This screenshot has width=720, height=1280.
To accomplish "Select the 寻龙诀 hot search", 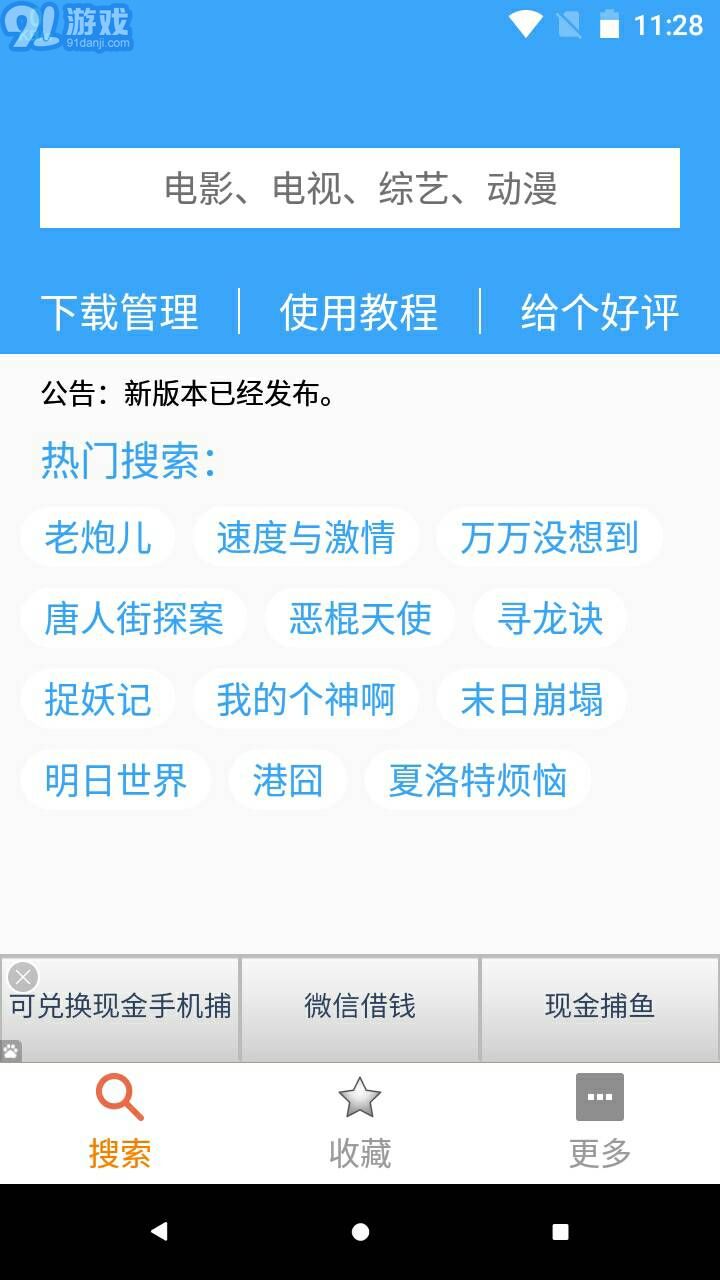I will [x=550, y=619].
